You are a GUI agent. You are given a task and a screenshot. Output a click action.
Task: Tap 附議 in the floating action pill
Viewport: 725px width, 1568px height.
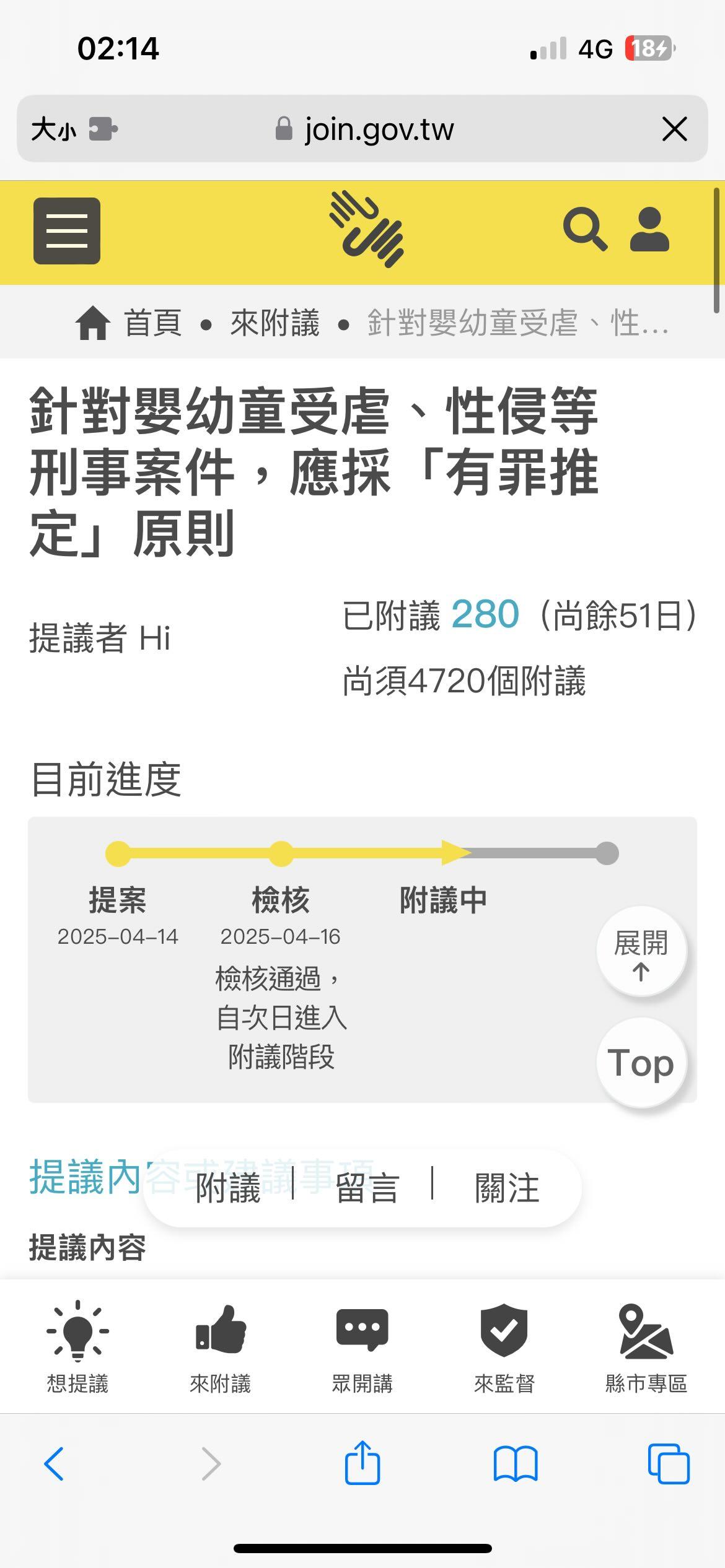[x=228, y=1188]
